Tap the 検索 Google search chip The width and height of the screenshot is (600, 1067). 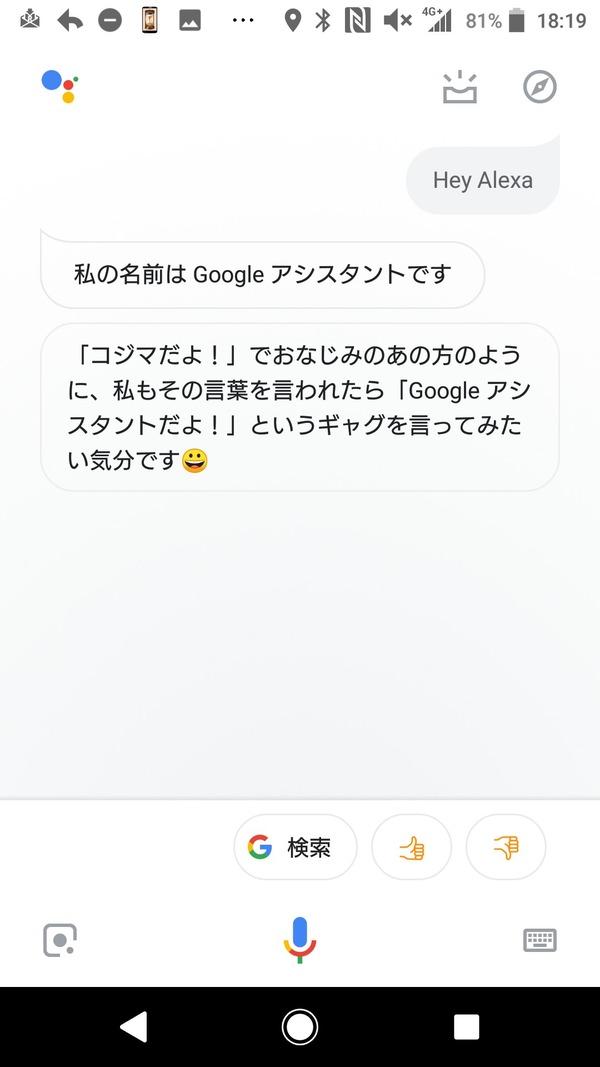295,847
